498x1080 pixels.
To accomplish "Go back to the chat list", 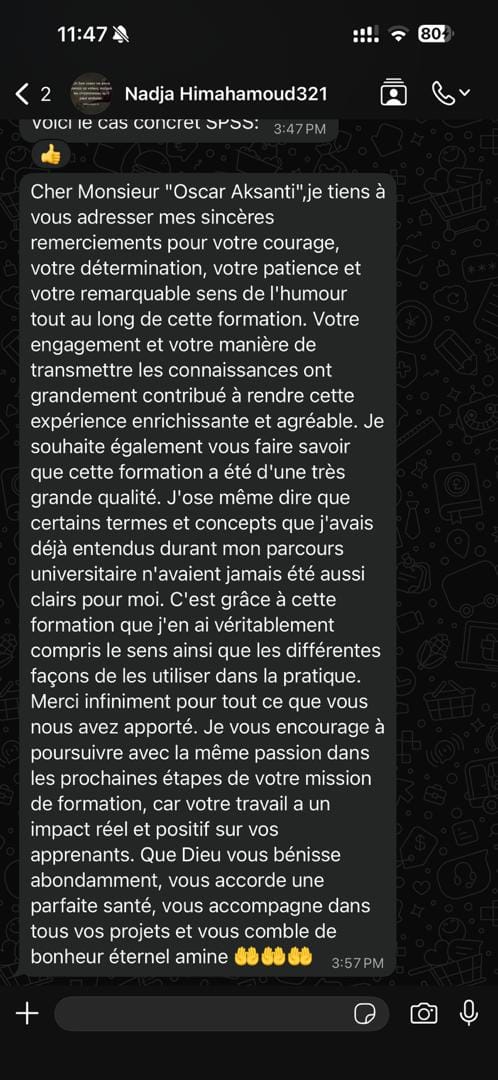I will pyautogui.click(x=32, y=94).
